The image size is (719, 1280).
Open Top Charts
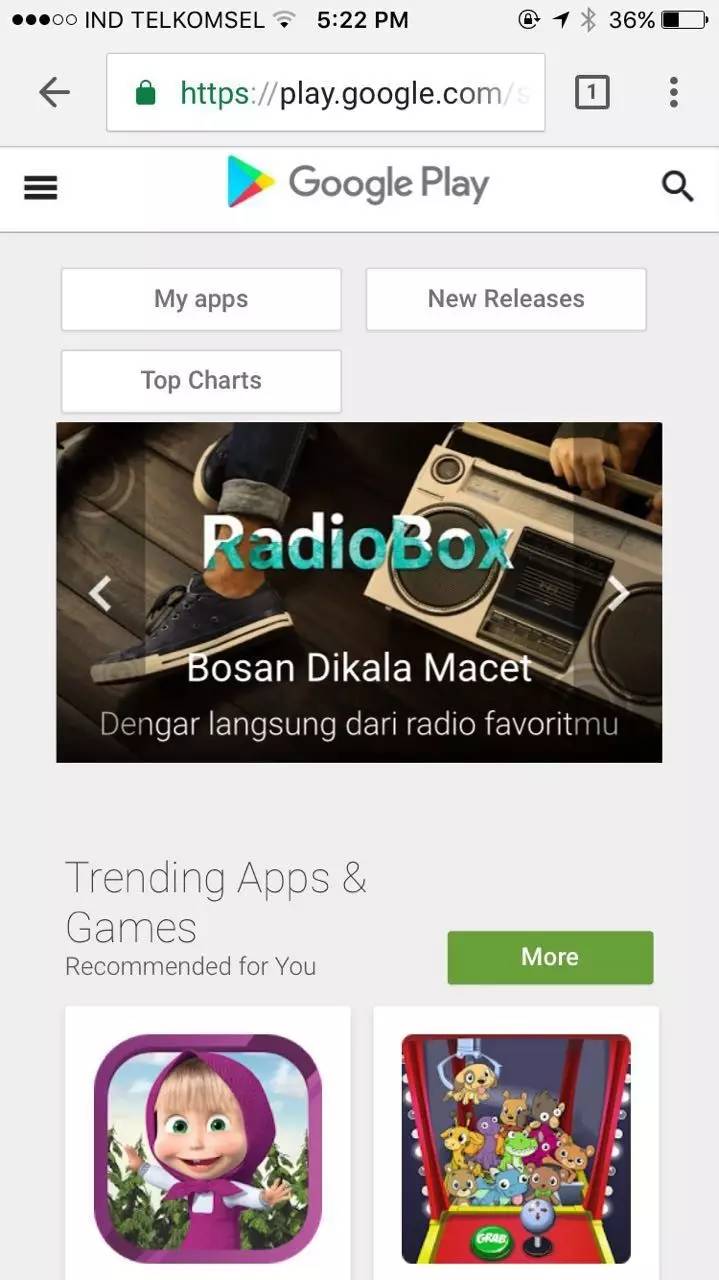point(201,381)
